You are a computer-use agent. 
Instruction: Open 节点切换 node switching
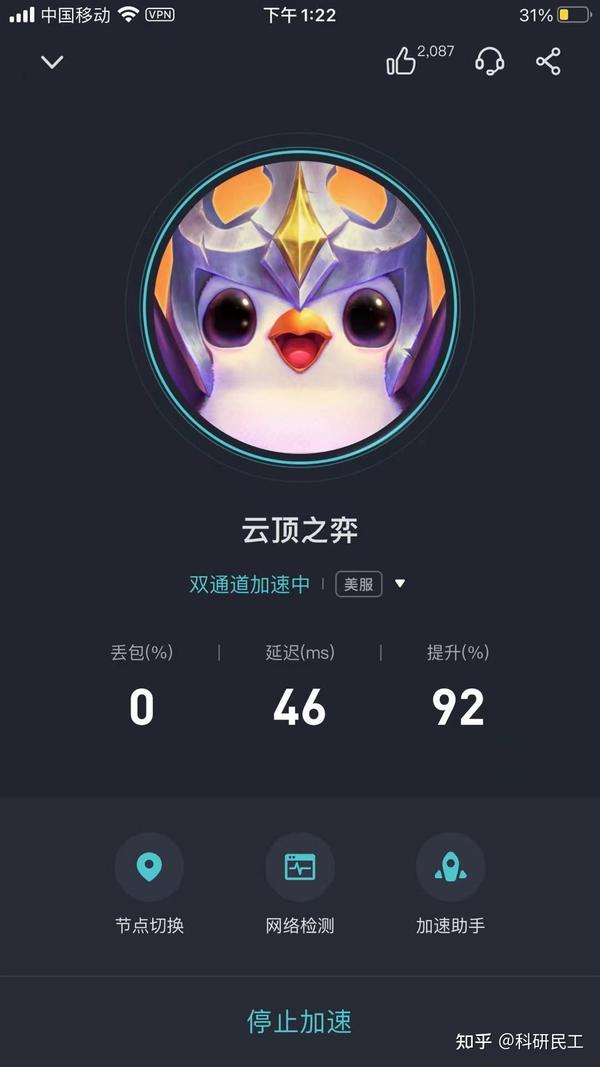point(149,868)
